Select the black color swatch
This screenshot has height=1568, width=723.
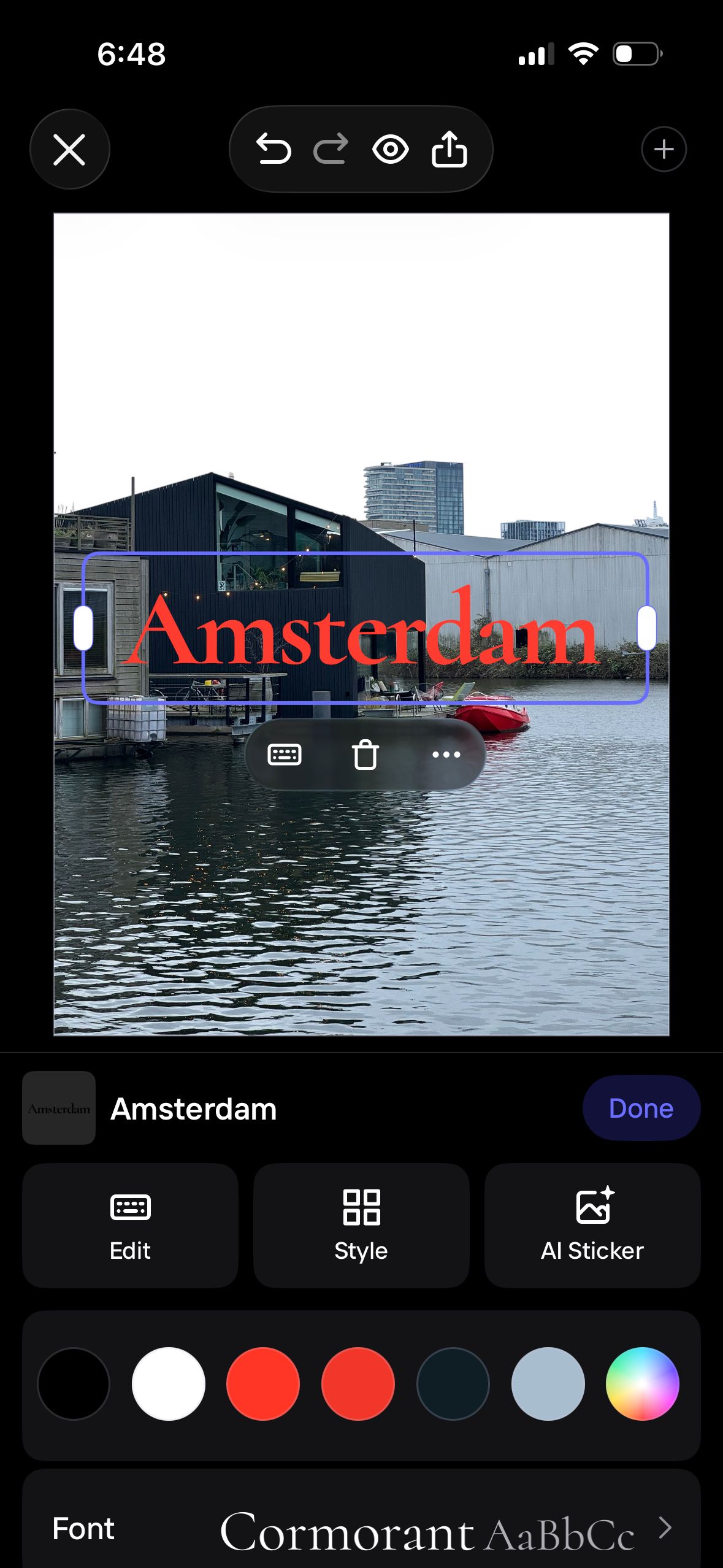(x=73, y=1383)
